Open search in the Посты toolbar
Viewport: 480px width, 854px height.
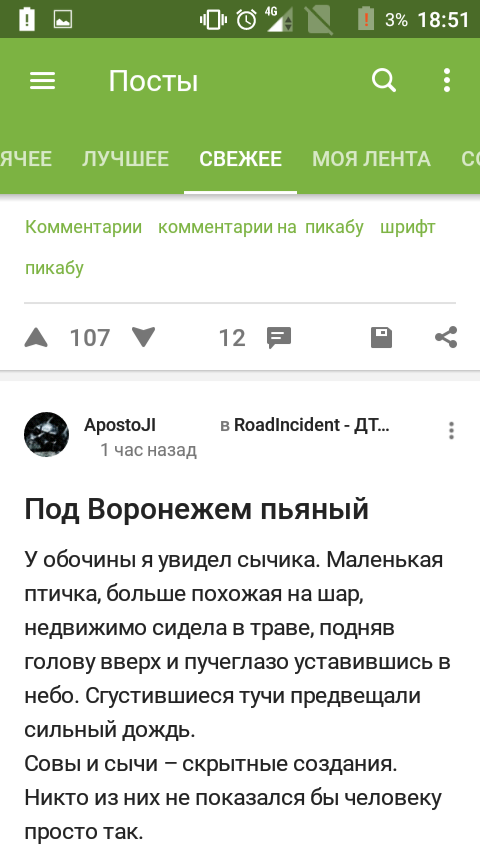tap(384, 81)
